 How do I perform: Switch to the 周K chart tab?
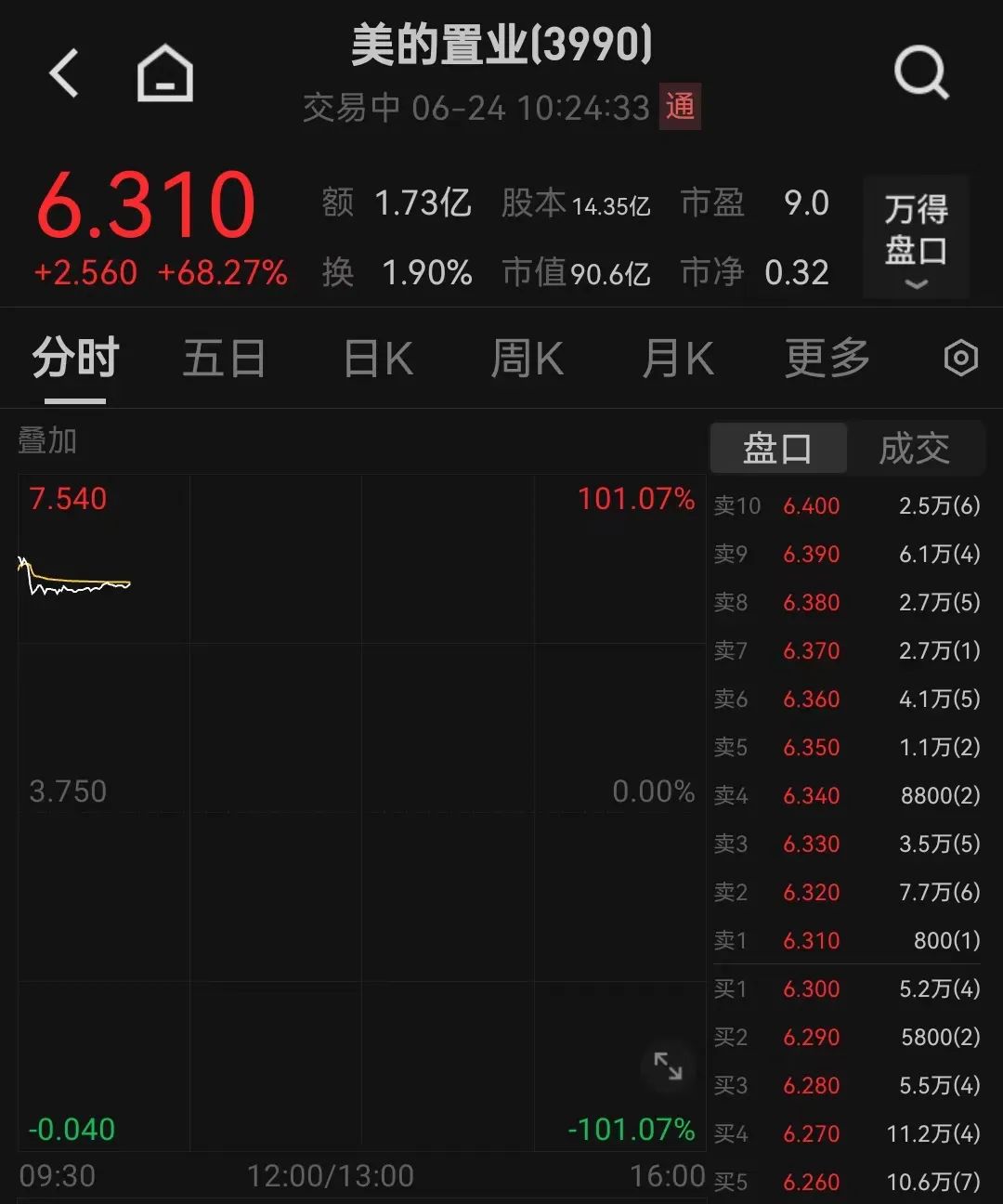point(527,359)
